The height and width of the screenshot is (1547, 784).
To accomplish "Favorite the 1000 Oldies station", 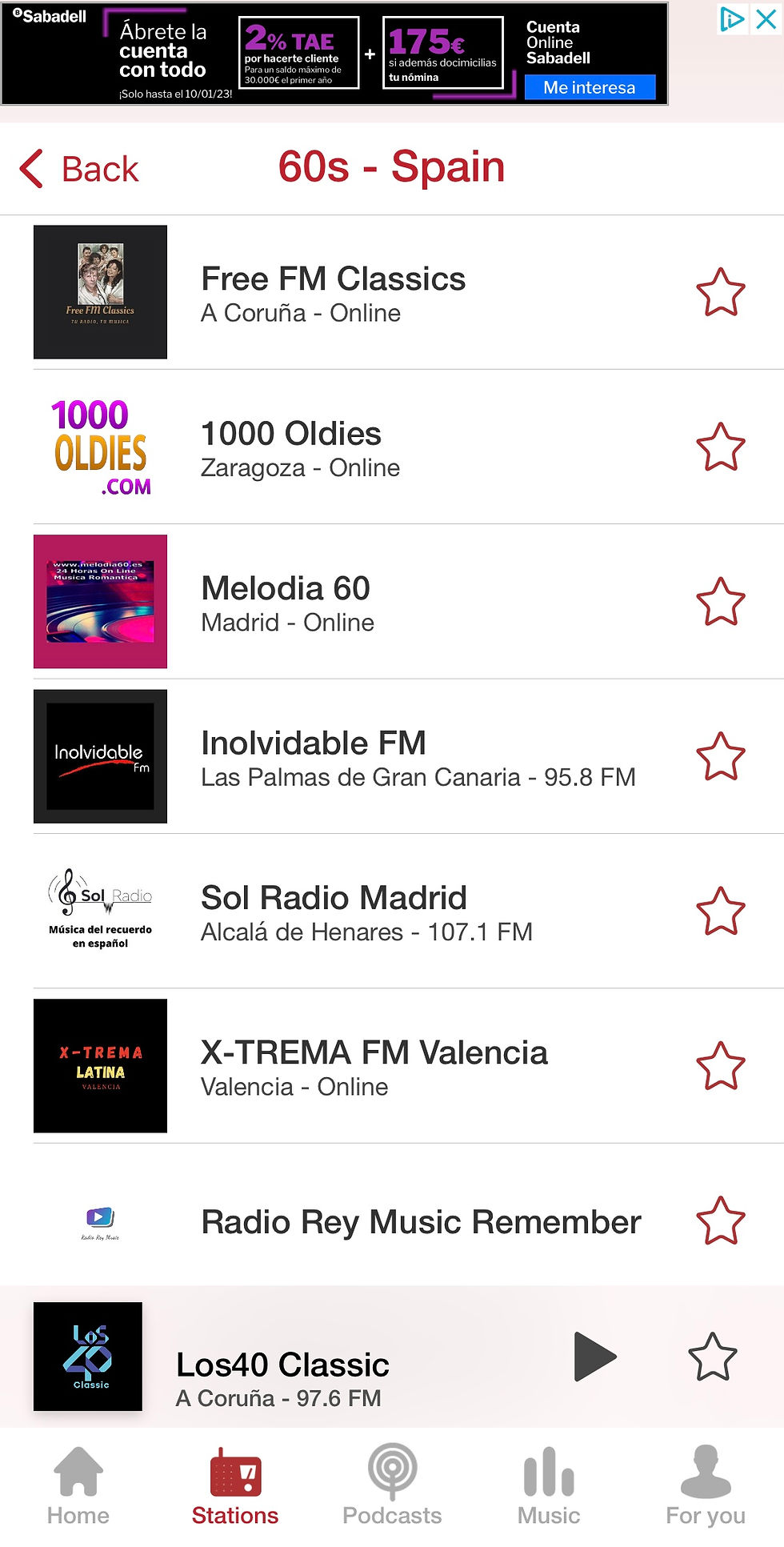I will tap(720, 447).
